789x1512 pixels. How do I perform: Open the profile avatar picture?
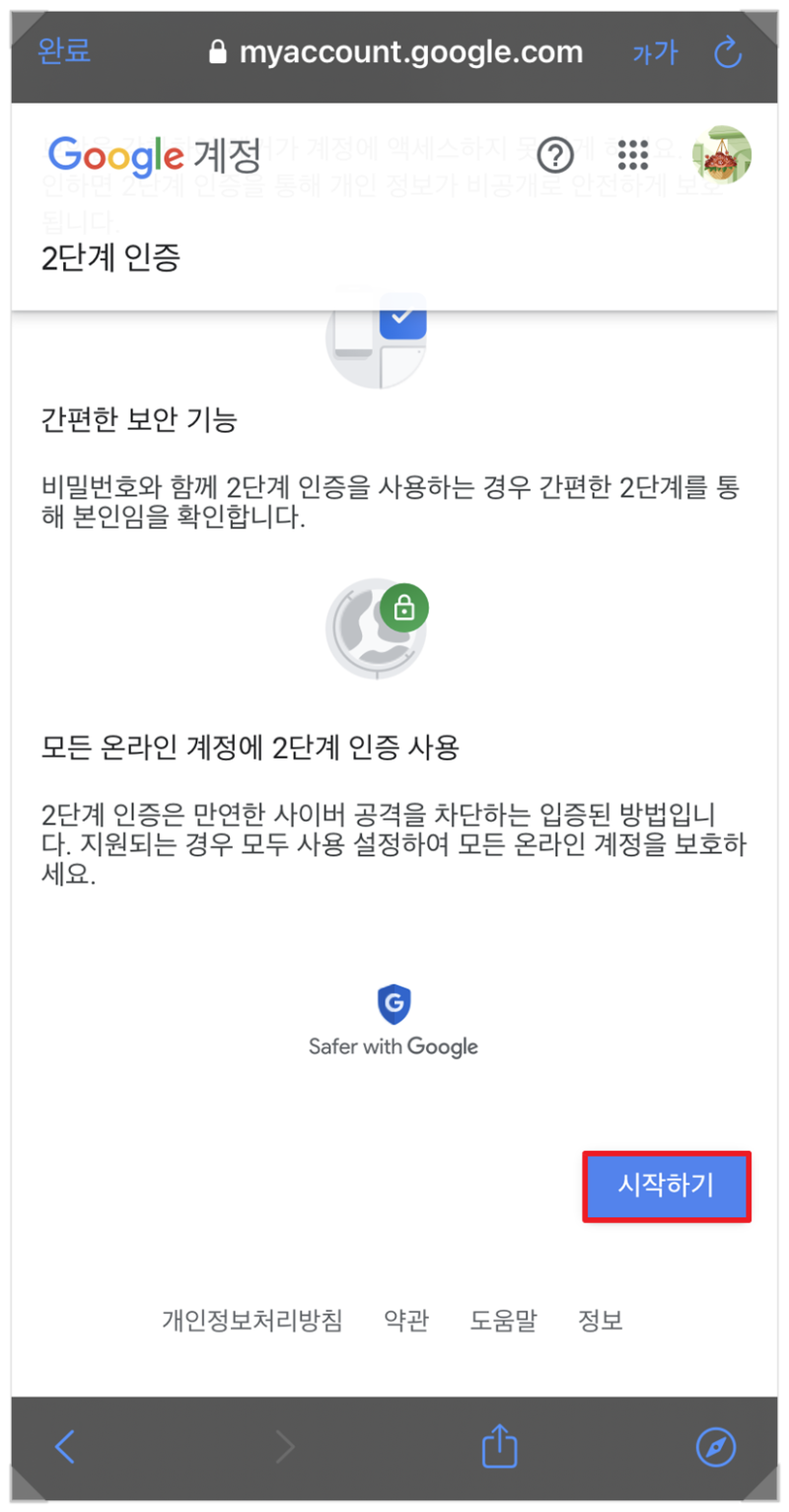pyautogui.click(x=725, y=155)
